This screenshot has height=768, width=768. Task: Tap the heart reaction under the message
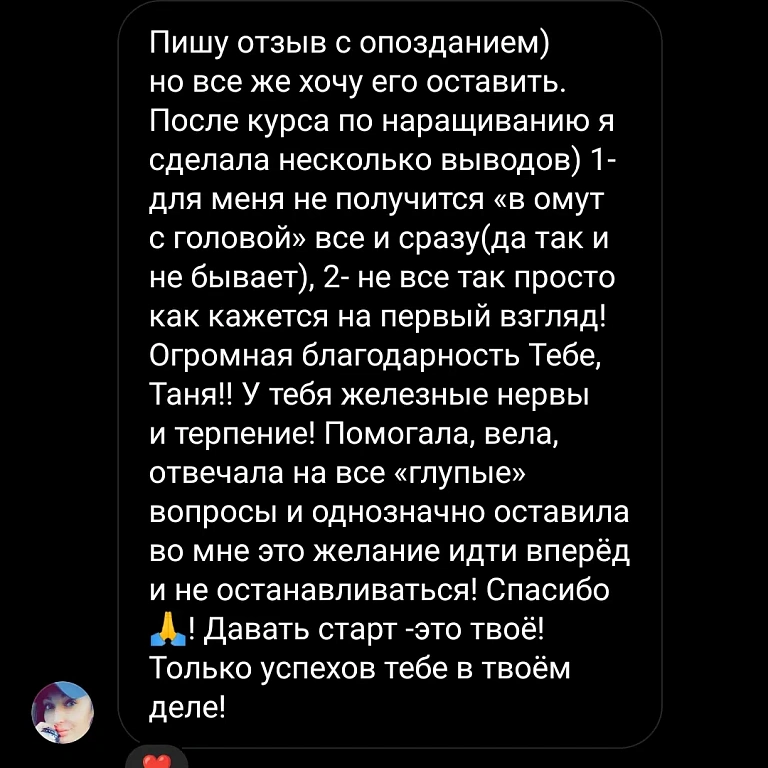point(154,760)
